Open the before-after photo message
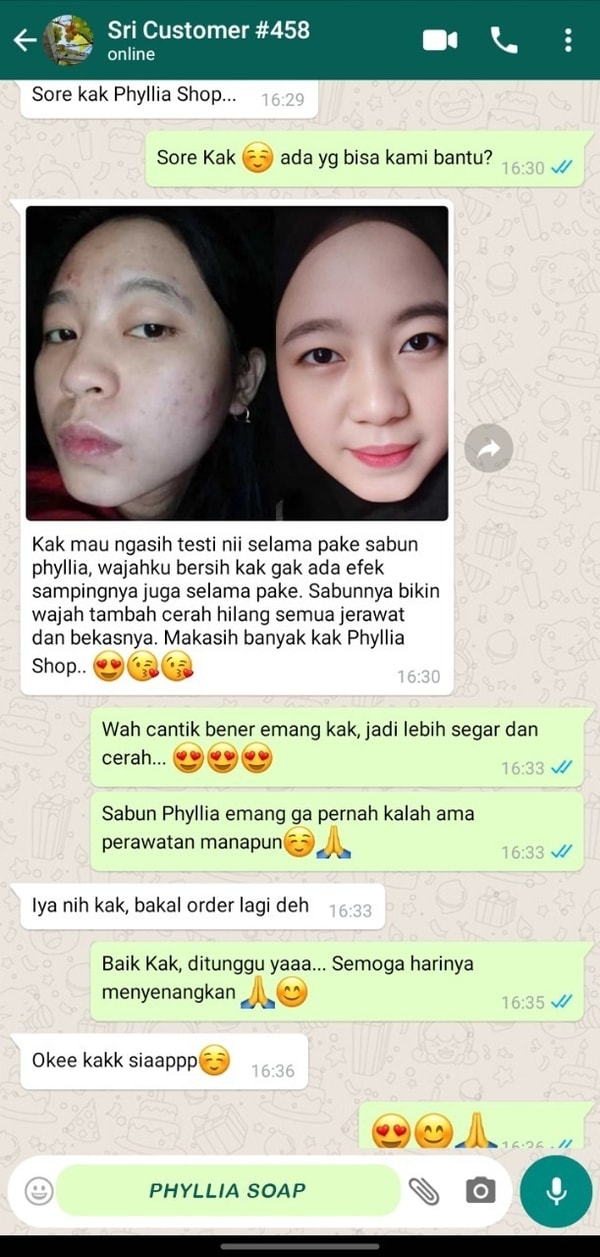 coord(237,363)
